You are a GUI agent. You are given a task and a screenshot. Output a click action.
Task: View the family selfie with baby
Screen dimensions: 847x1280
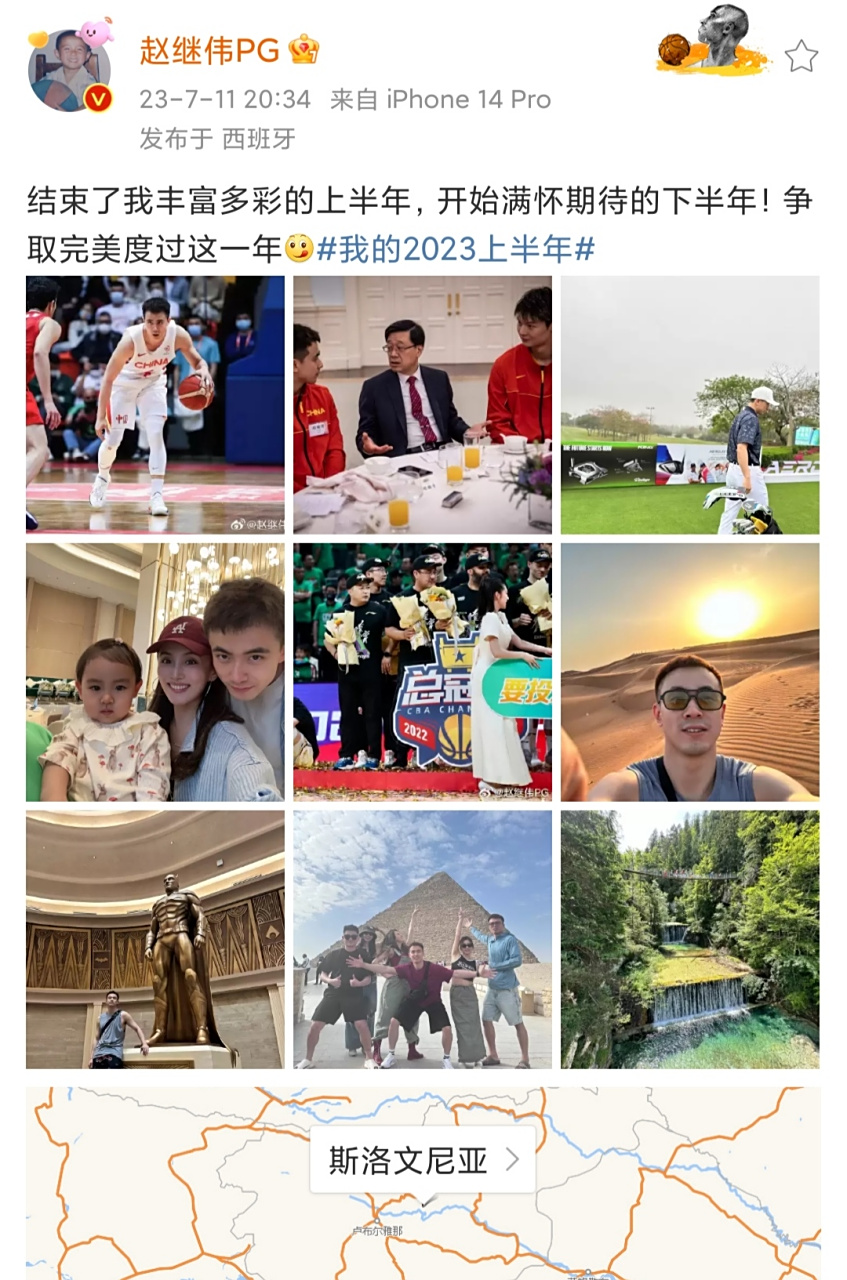tap(155, 671)
